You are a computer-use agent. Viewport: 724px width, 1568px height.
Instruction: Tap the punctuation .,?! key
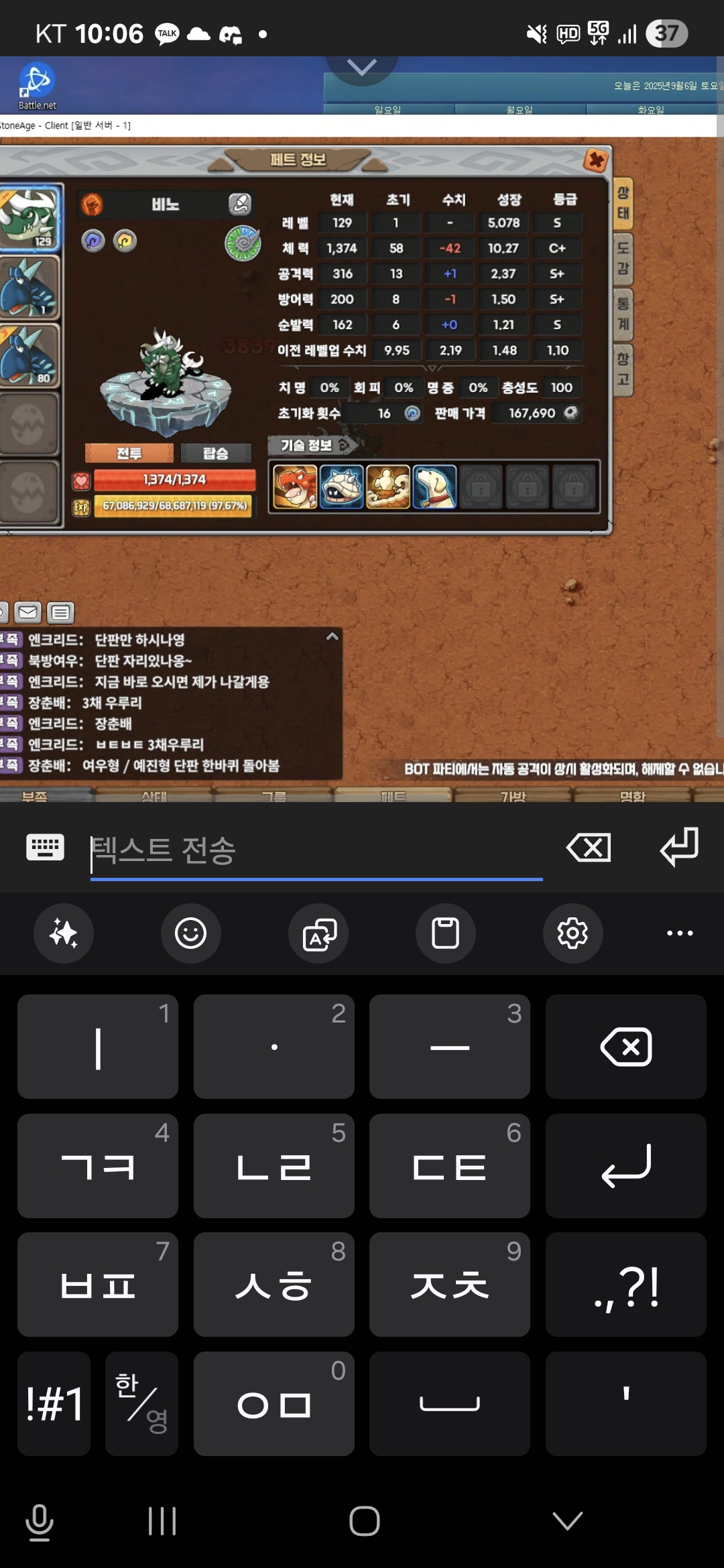coord(625,1285)
